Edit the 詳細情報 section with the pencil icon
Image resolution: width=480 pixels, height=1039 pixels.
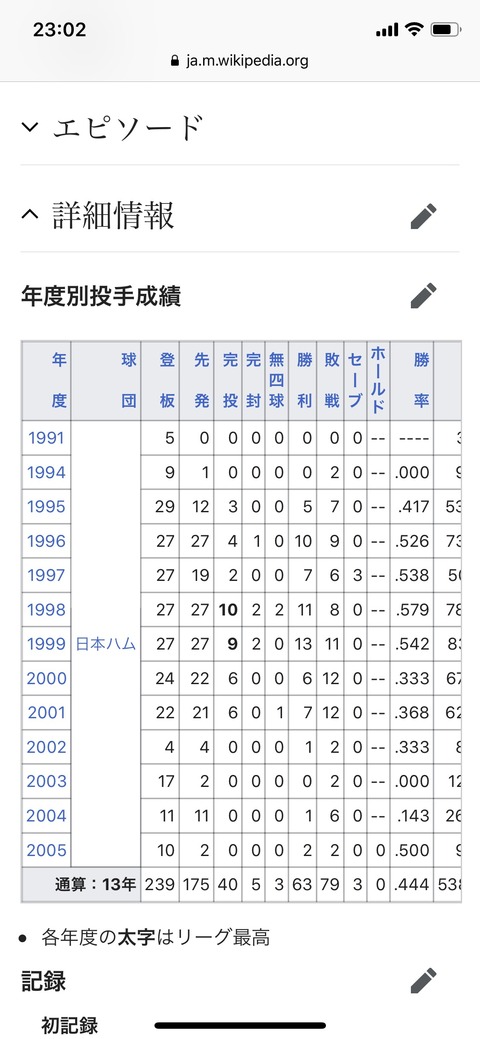tap(424, 216)
